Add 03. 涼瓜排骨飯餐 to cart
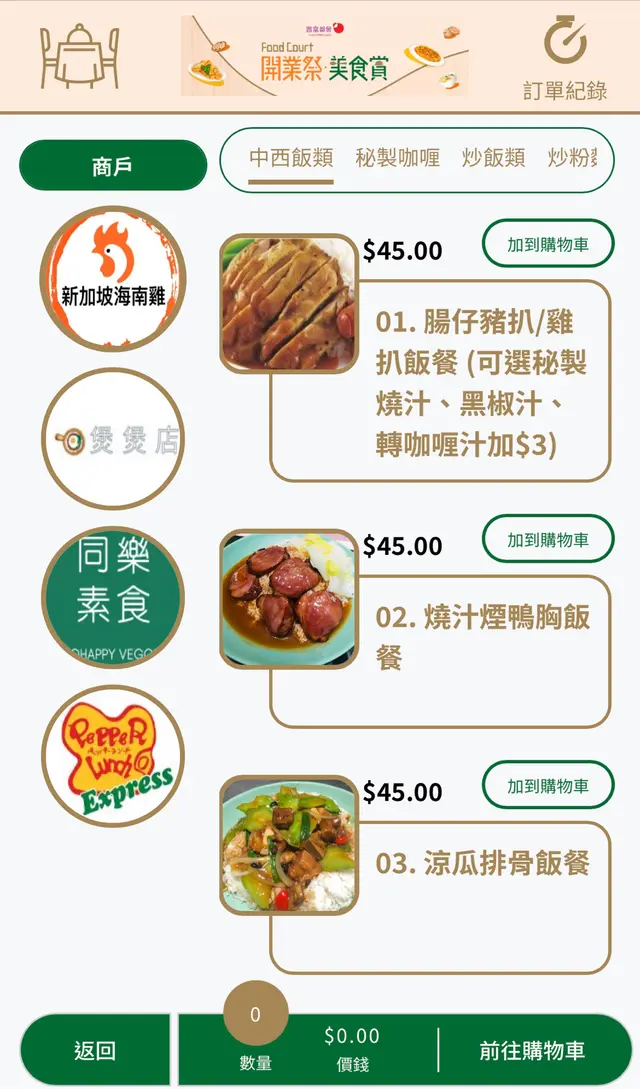640x1089 pixels. (547, 786)
